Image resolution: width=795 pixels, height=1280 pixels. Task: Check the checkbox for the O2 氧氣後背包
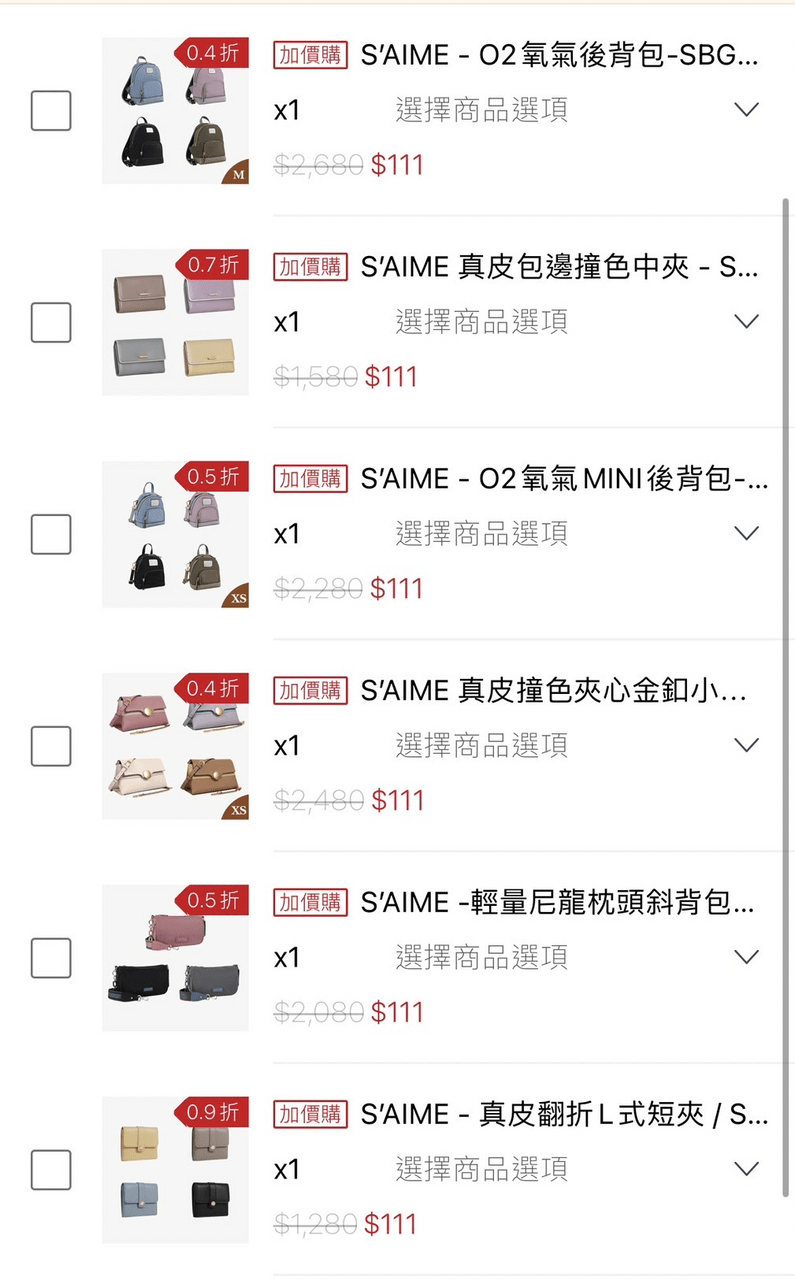coord(51,110)
